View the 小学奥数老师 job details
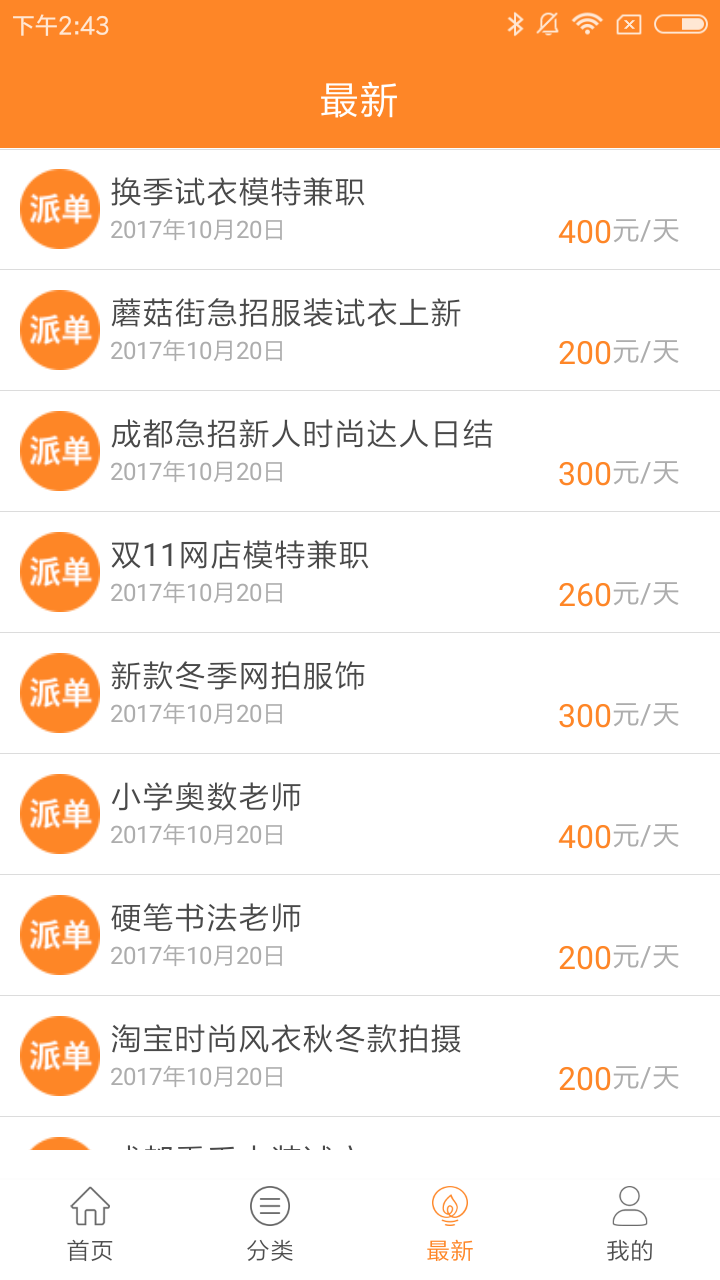Viewport: 720px width, 1280px height. pyautogui.click(x=360, y=814)
